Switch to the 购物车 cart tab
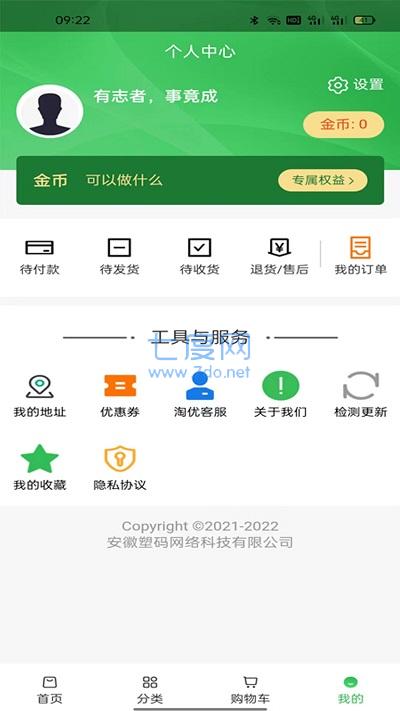This screenshot has width=400, height=711. pyautogui.click(x=250, y=690)
